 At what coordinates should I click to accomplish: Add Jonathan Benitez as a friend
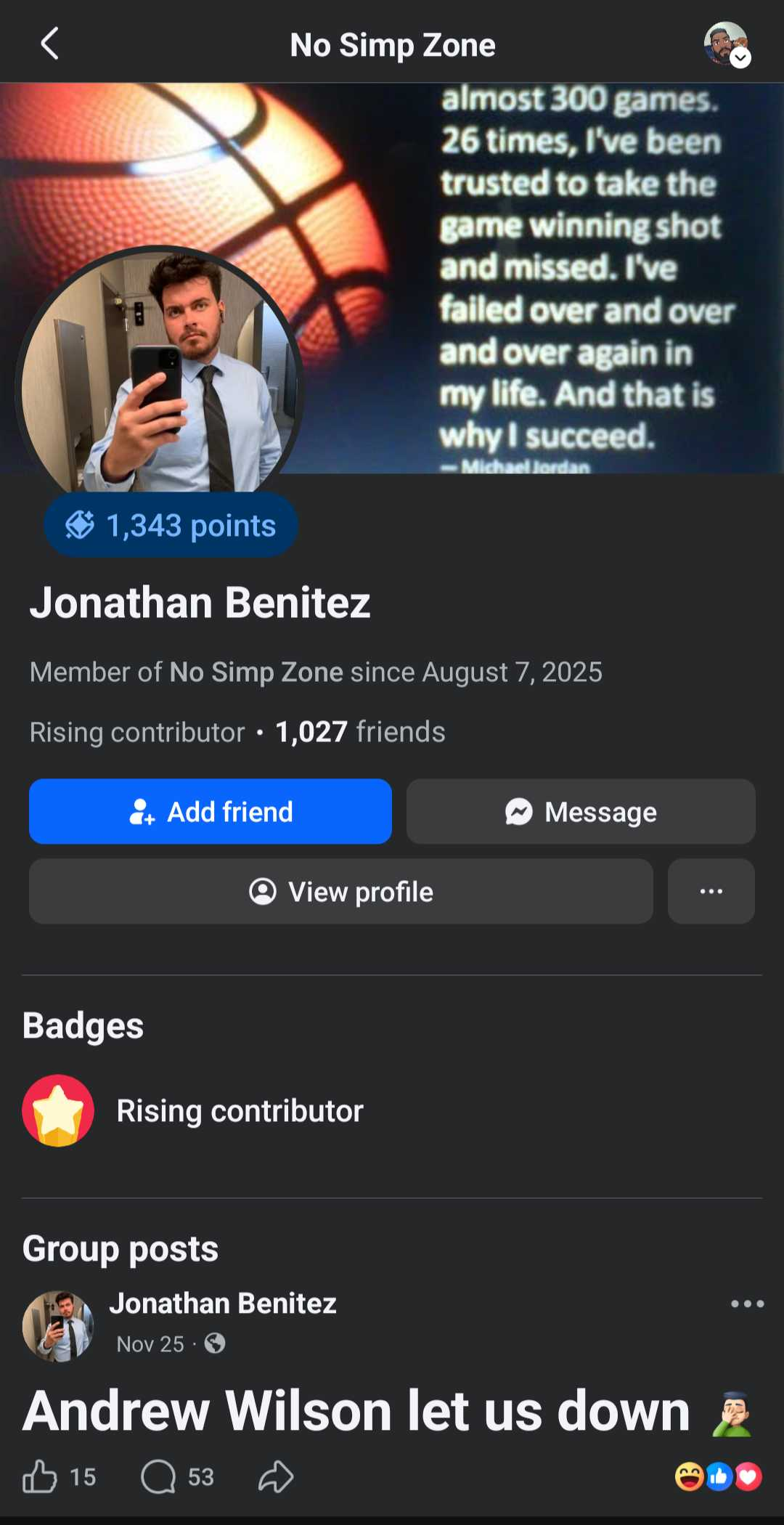[211, 811]
